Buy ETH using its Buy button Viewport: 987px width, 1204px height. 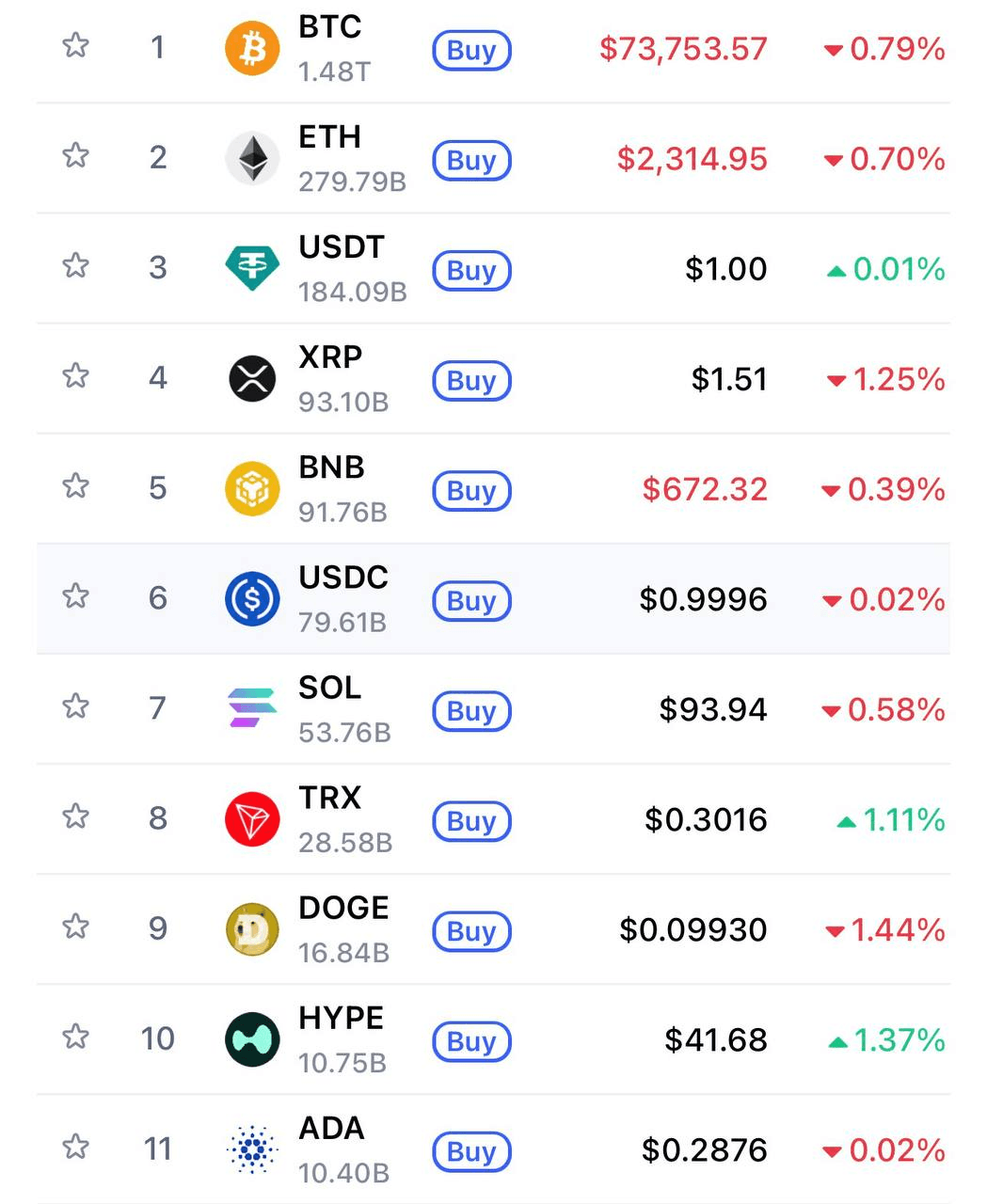click(471, 160)
